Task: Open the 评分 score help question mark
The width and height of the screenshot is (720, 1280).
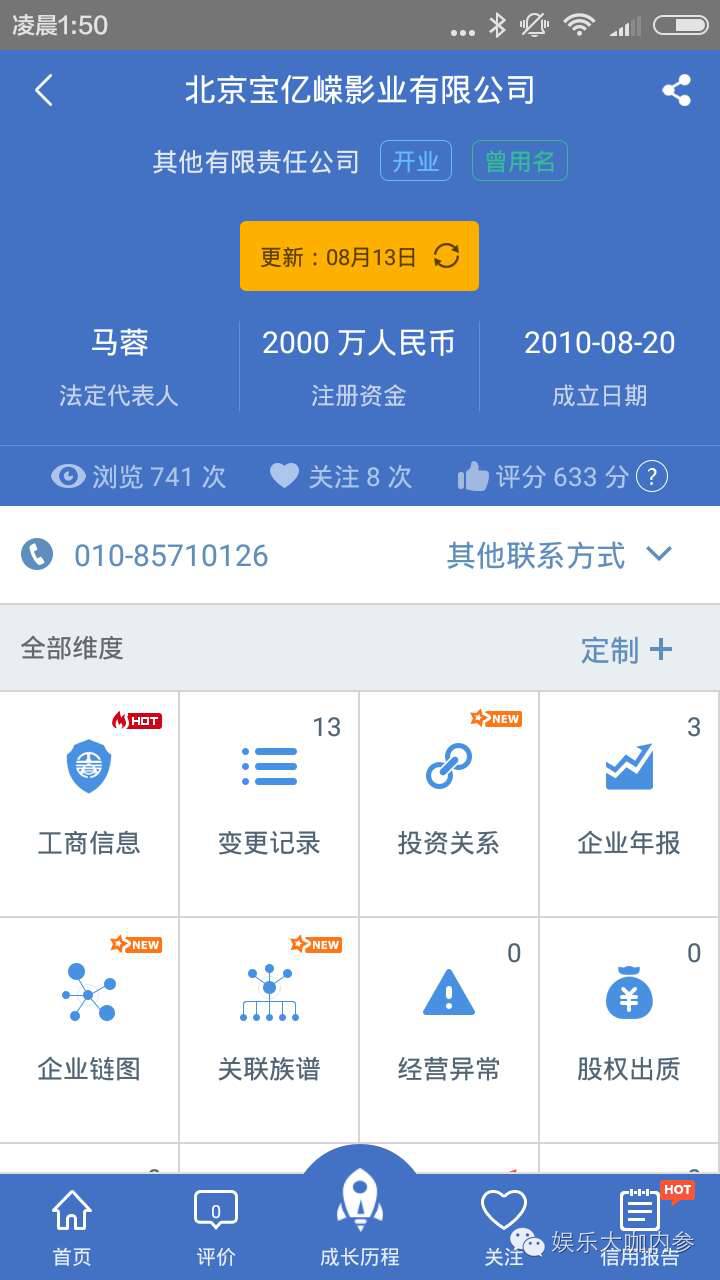Action: (x=652, y=477)
